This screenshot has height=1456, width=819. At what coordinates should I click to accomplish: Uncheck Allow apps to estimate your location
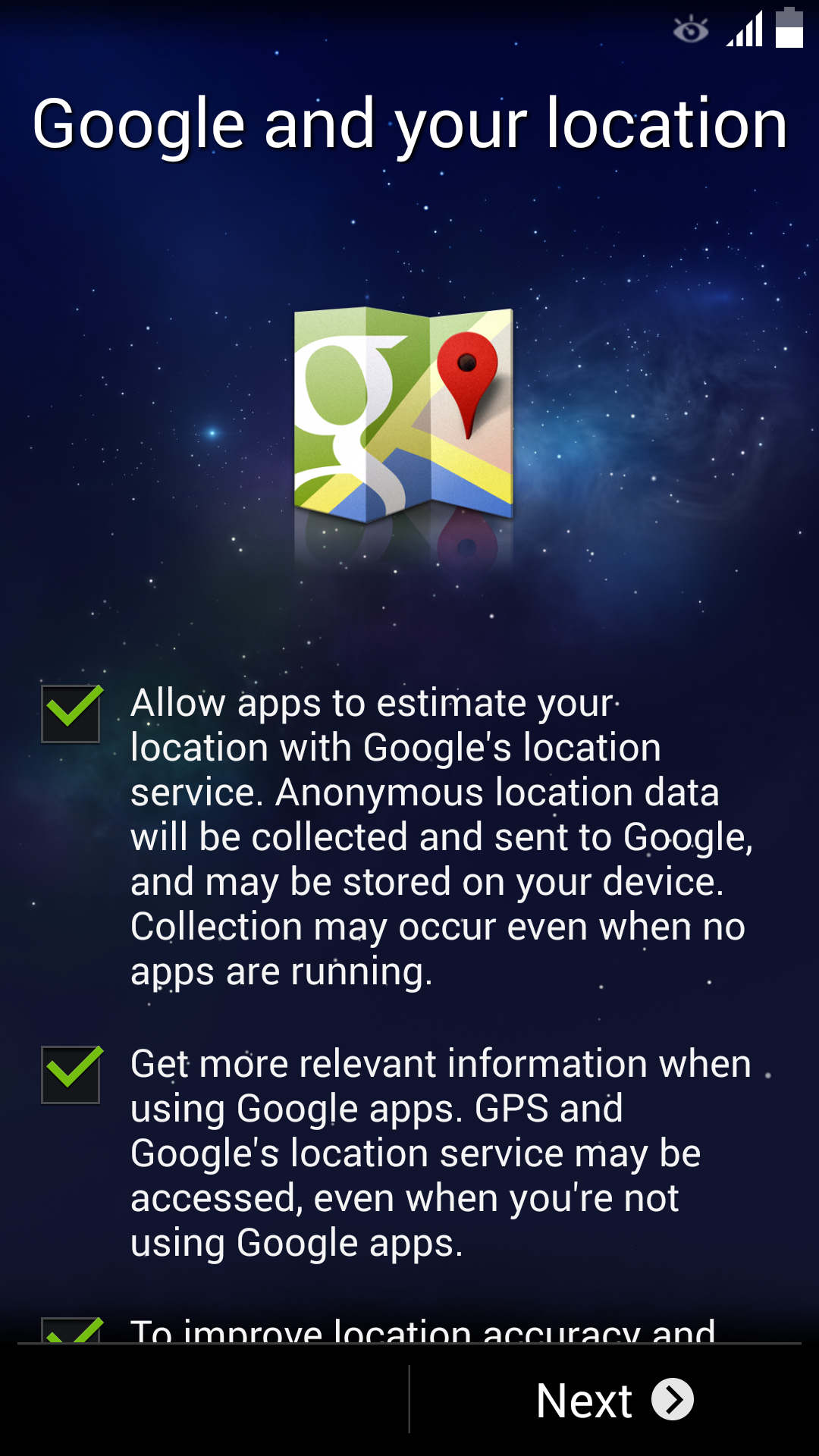point(71,714)
